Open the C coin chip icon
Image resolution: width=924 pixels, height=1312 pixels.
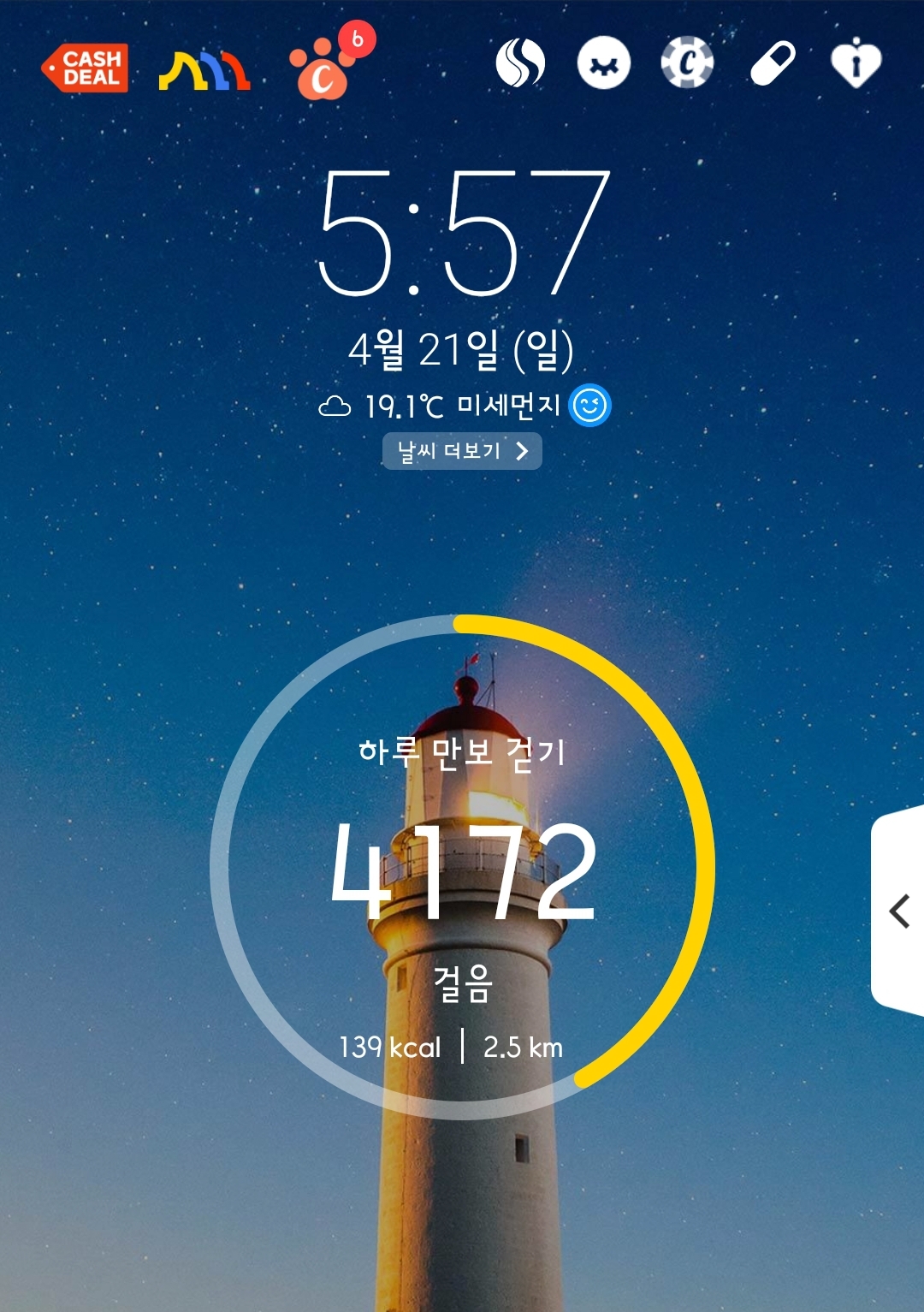[687, 63]
